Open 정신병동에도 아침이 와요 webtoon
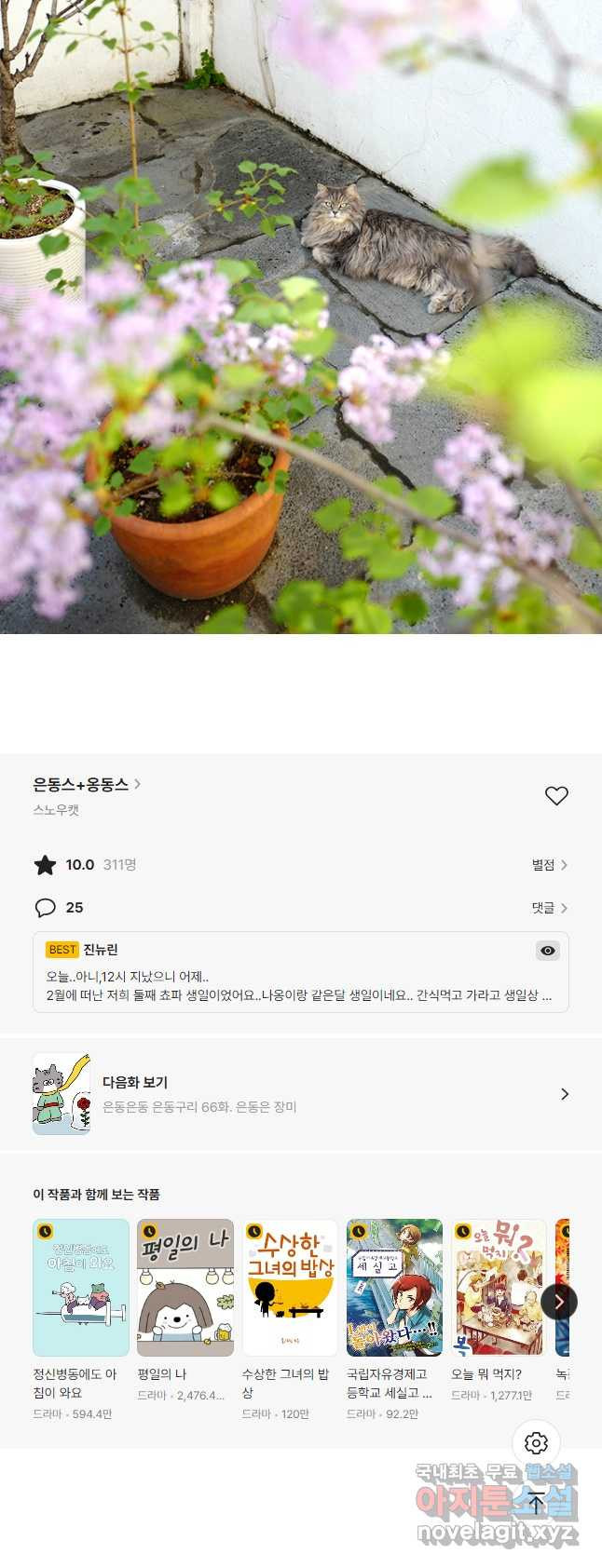Viewport: 602px width, 1568px height. (x=81, y=1288)
